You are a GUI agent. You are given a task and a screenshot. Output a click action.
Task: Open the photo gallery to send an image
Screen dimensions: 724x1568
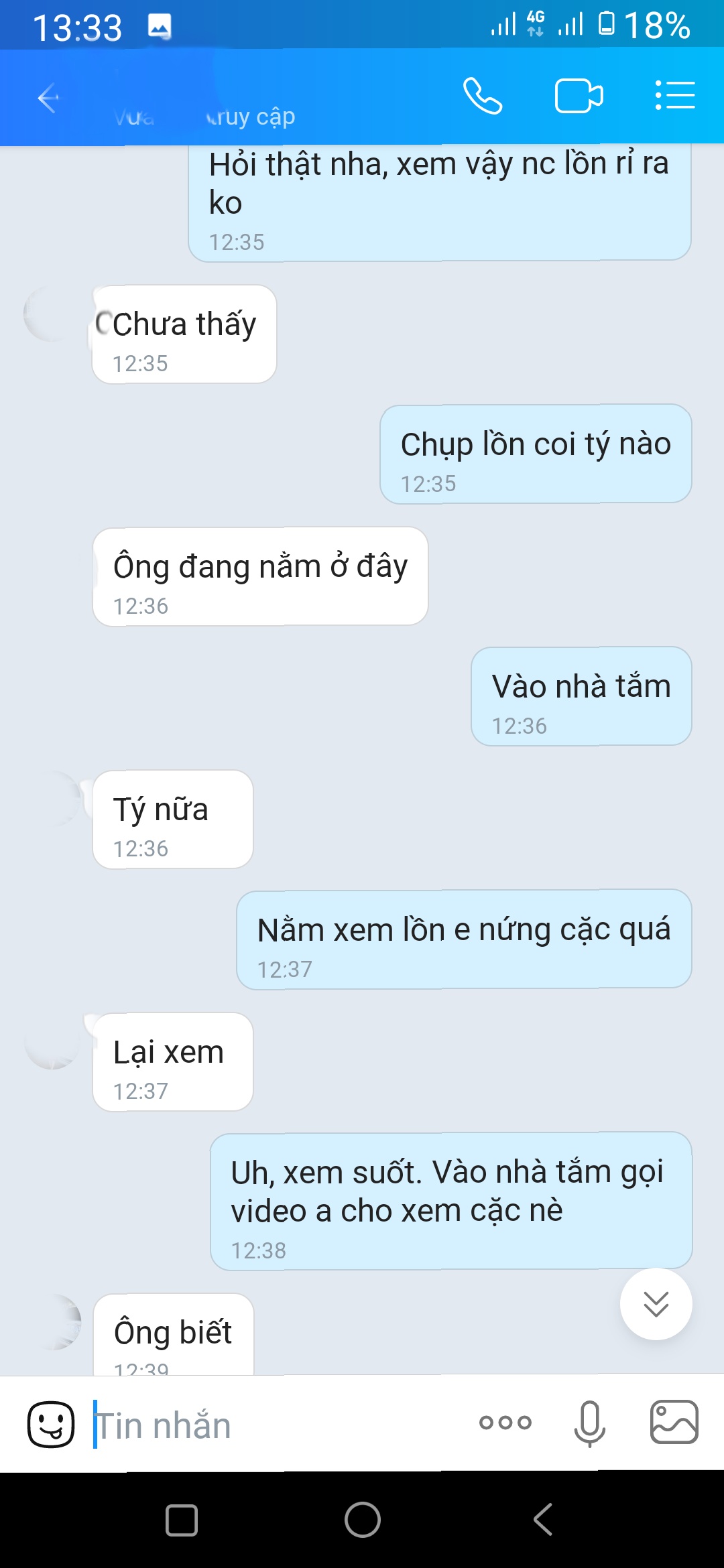pos(674,1422)
